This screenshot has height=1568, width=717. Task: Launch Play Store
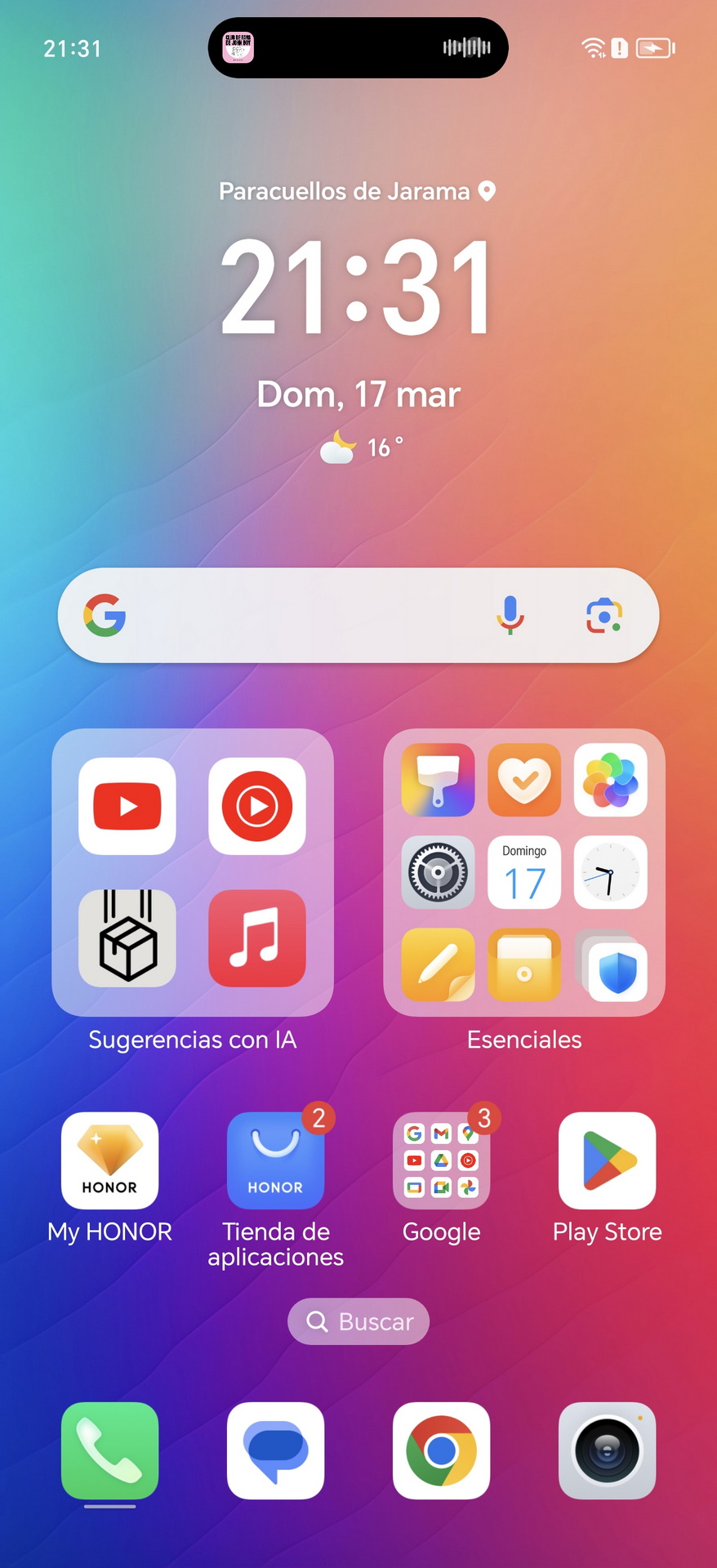(608, 1160)
